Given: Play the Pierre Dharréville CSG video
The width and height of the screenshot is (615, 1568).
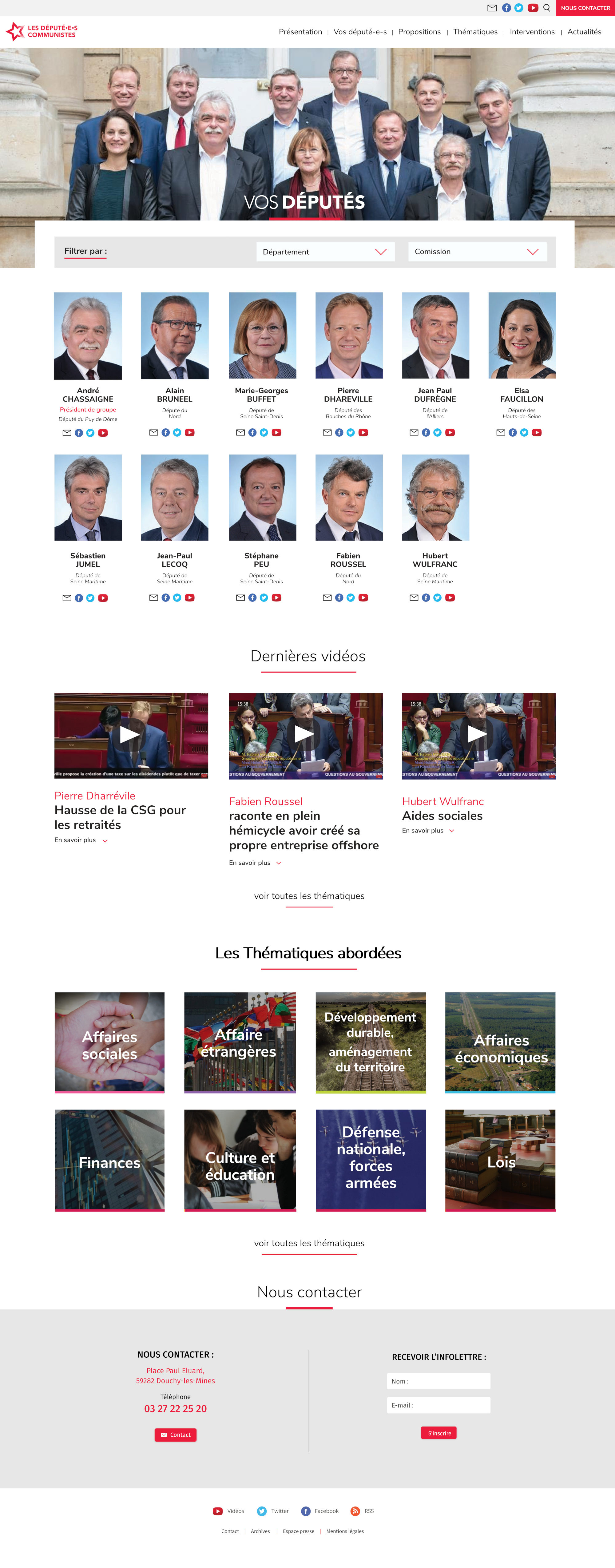Looking at the screenshot, I should click(x=131, y=735).
